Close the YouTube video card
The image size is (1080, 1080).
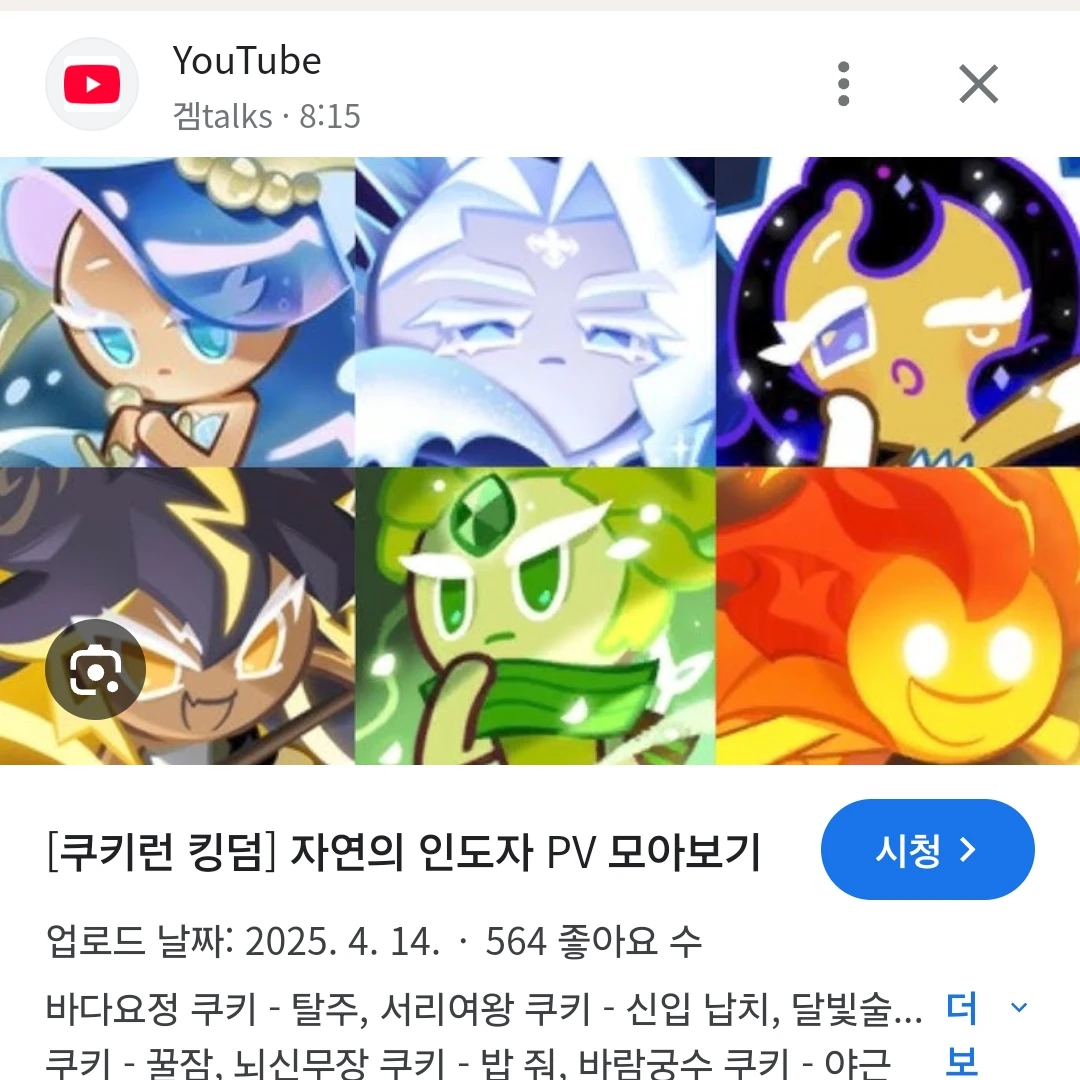(x=978, y=84)
